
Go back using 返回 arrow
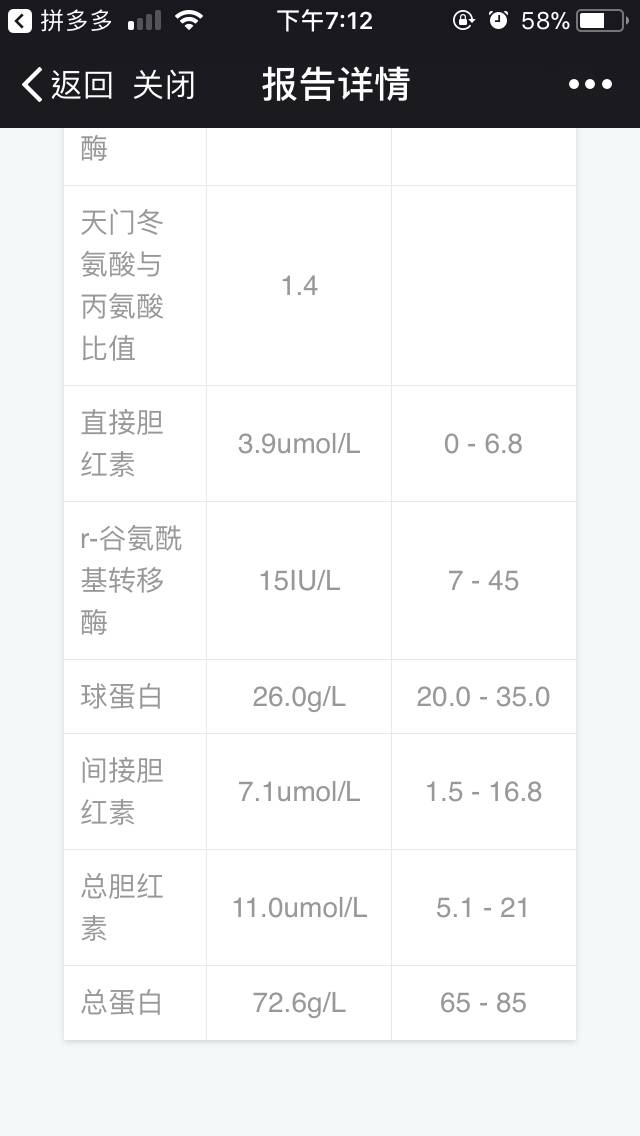click(x=66, y=85)
